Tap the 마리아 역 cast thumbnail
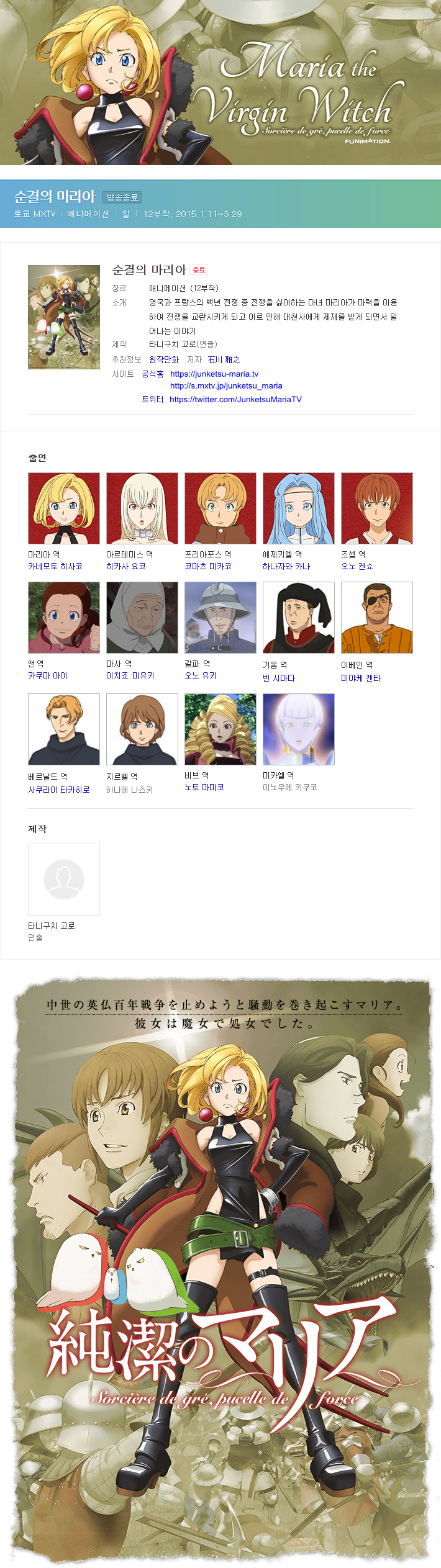Image resolution: width=441 pixels, height=1568 pixels. (64, 508)
